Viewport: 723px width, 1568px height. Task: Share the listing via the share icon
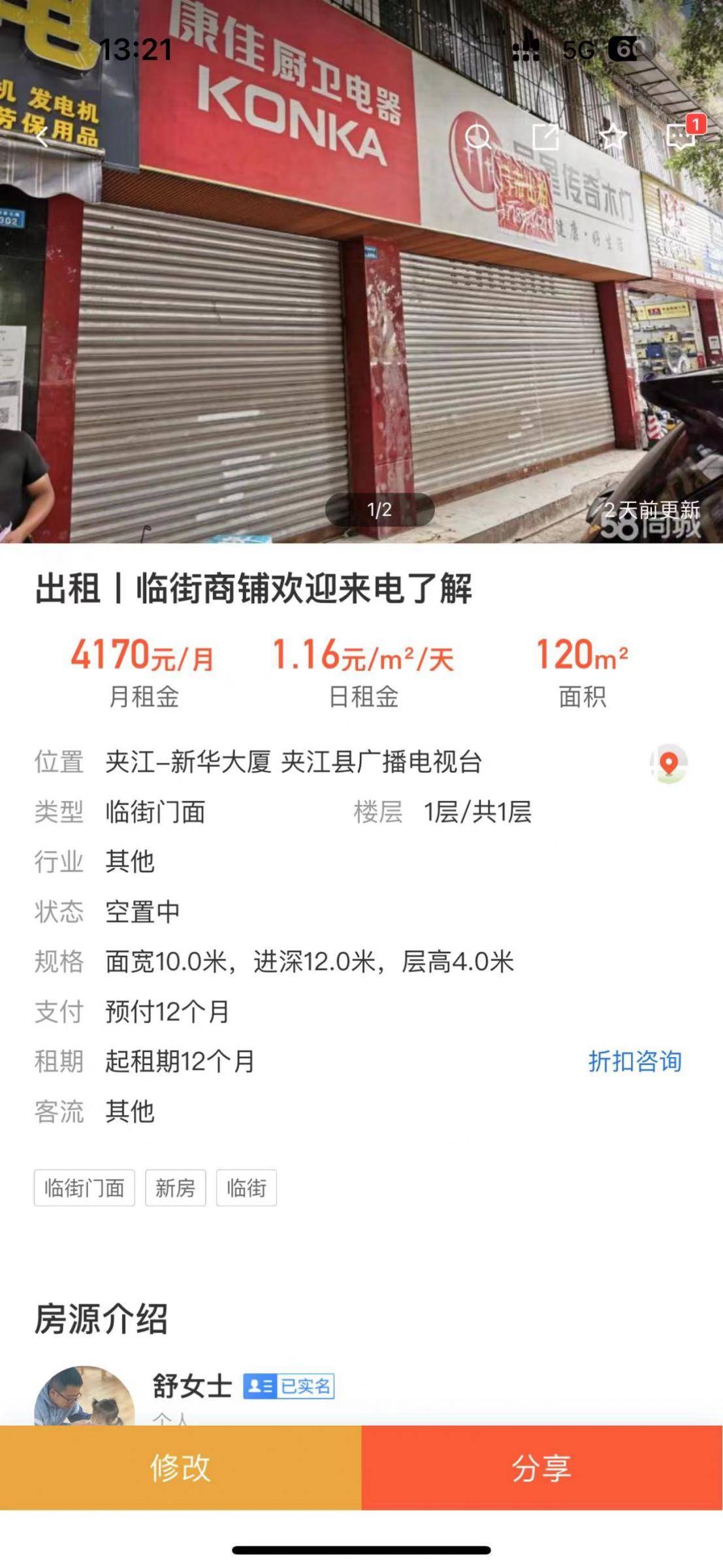[x=545, y=138]
